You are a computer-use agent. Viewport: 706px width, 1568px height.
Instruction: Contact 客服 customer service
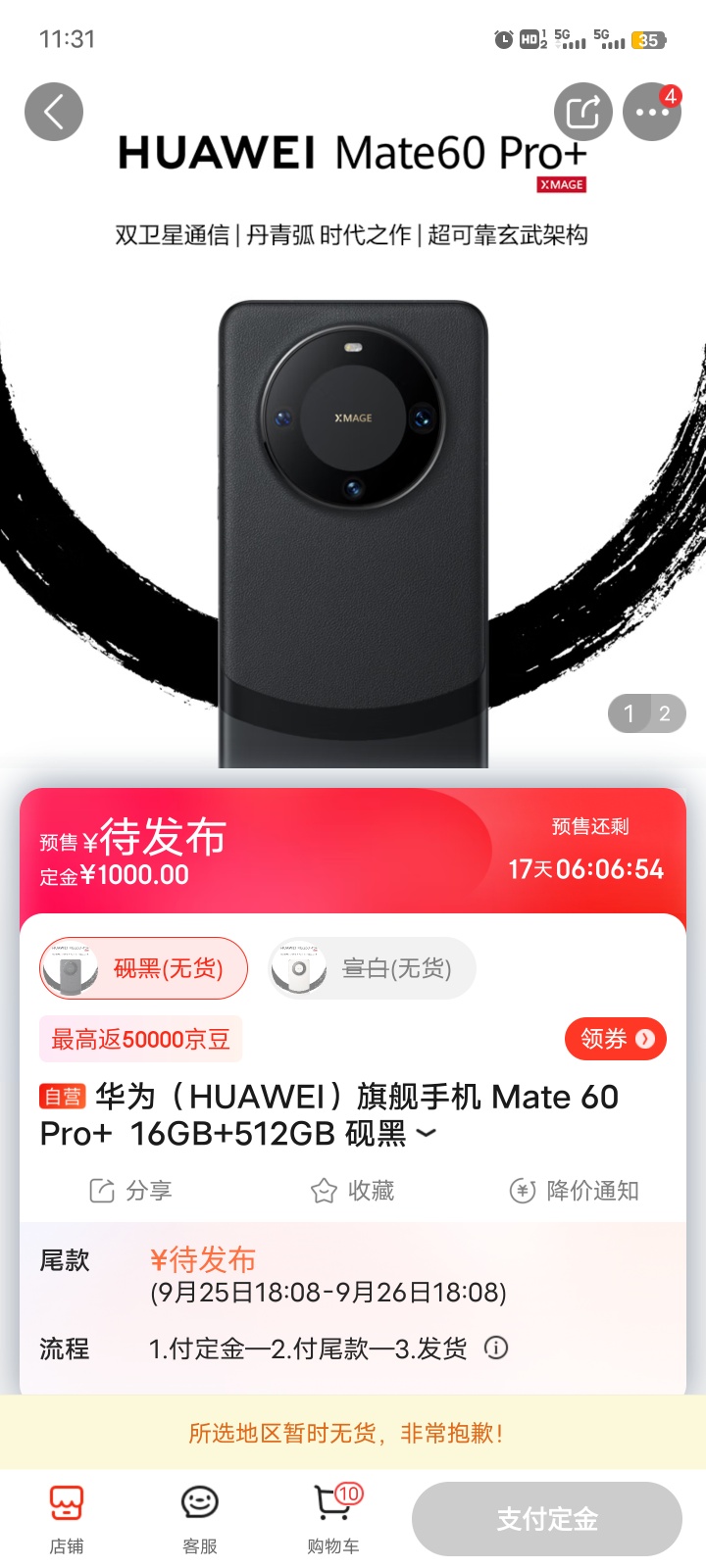click(x=200, y=1518)
